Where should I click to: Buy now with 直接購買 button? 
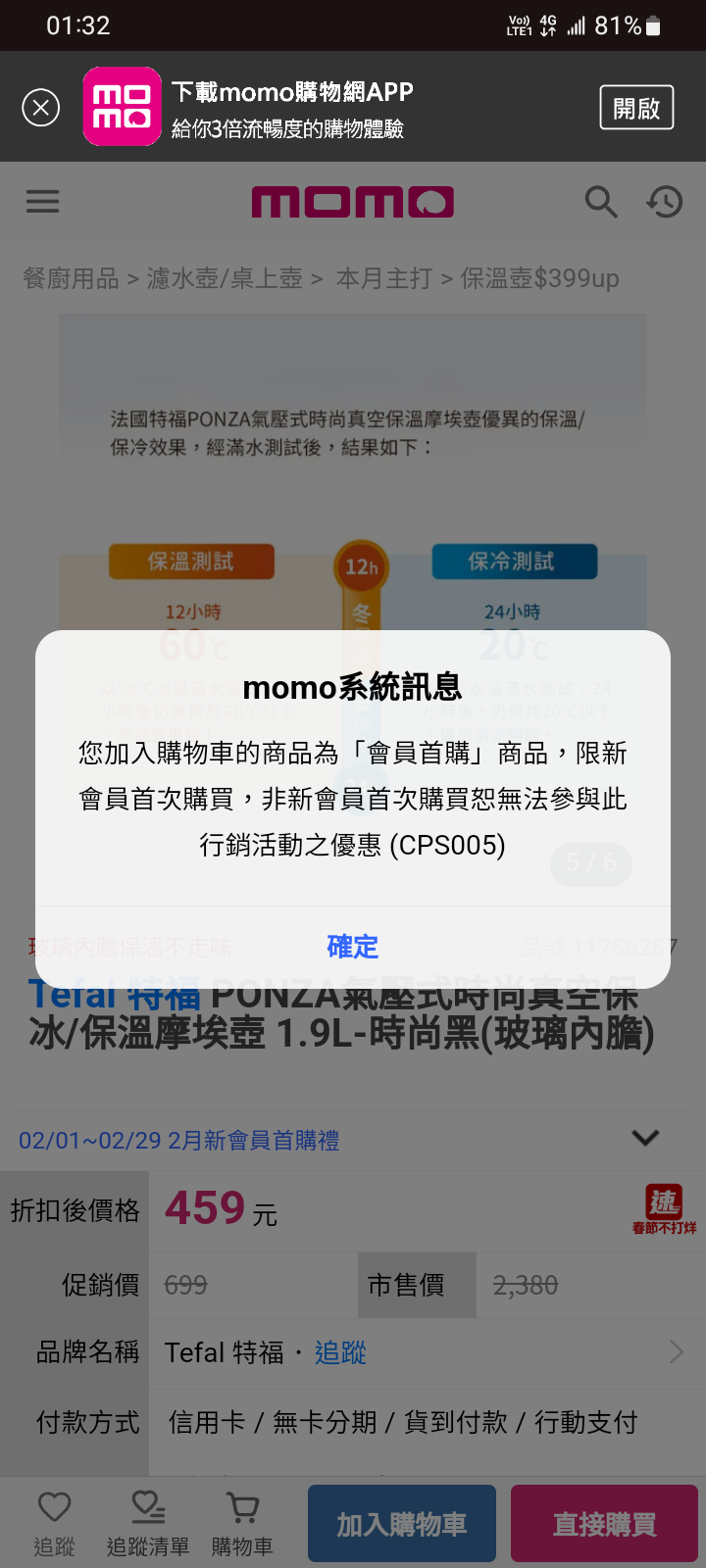[604, 1524]
